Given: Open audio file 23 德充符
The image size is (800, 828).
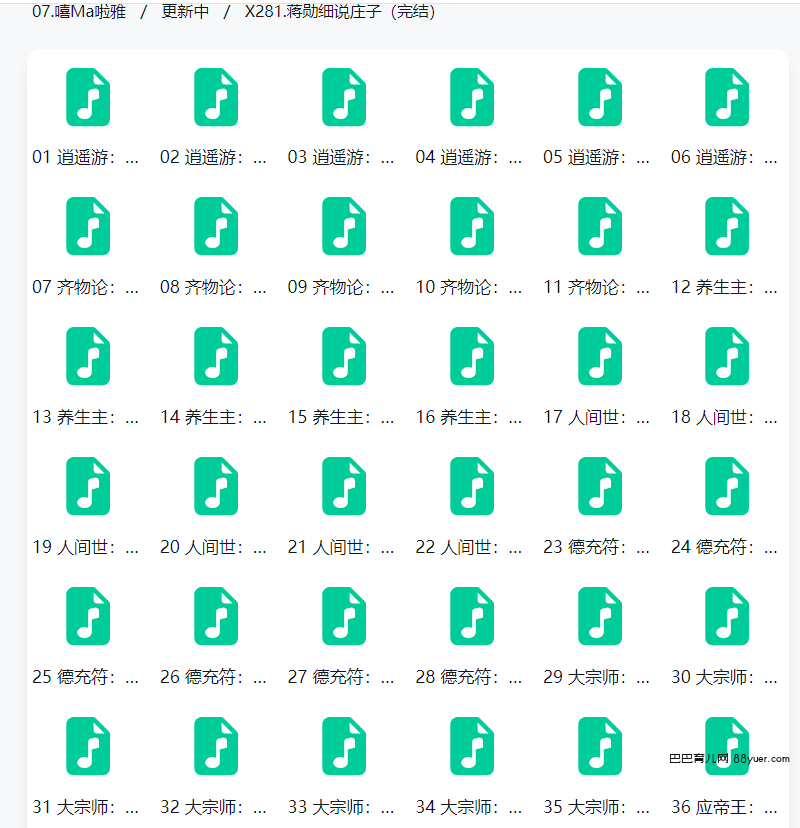Looking at the screenshot, I should (600, 486).
